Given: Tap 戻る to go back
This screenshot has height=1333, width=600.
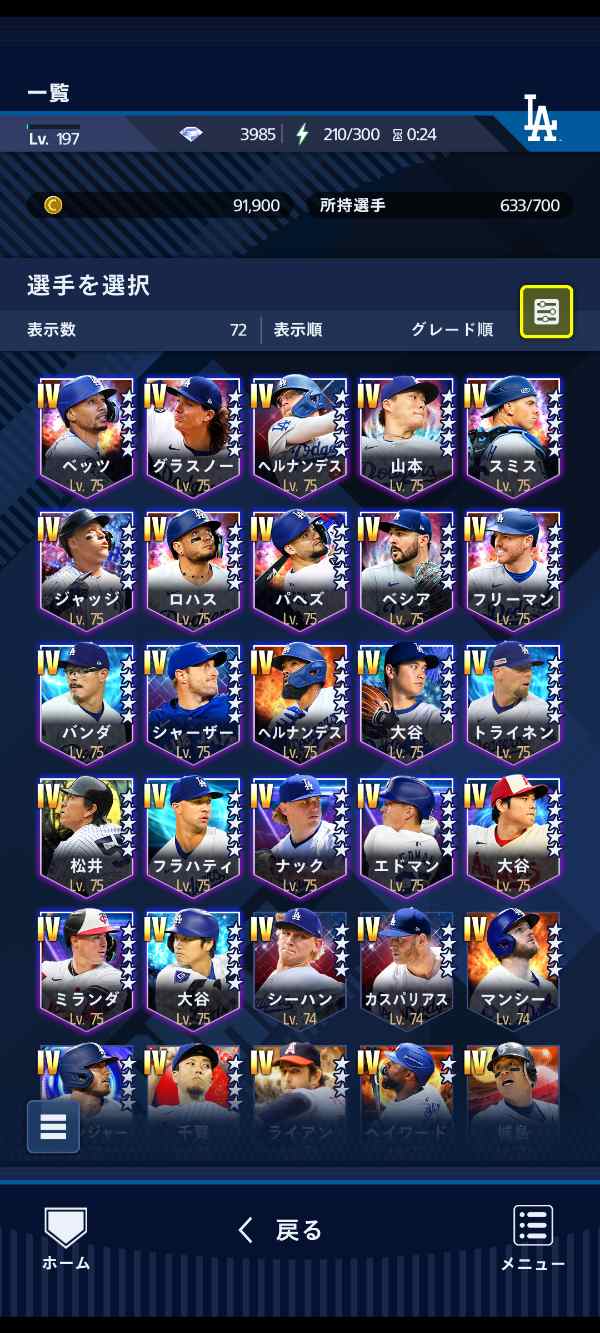Looking at the screenshot, I should coord(281,1230).
